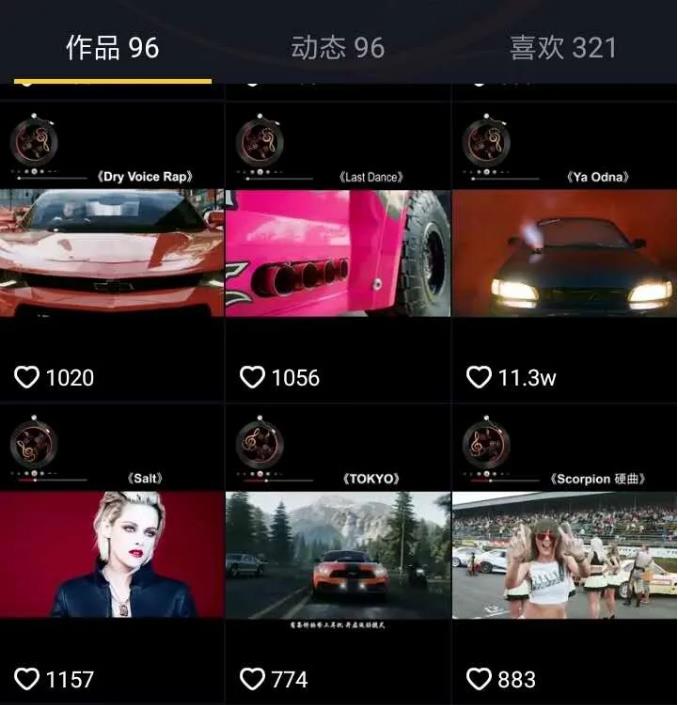
Task: Play the Scorpion 硬曲 video
Action: [x=564, y=555]
